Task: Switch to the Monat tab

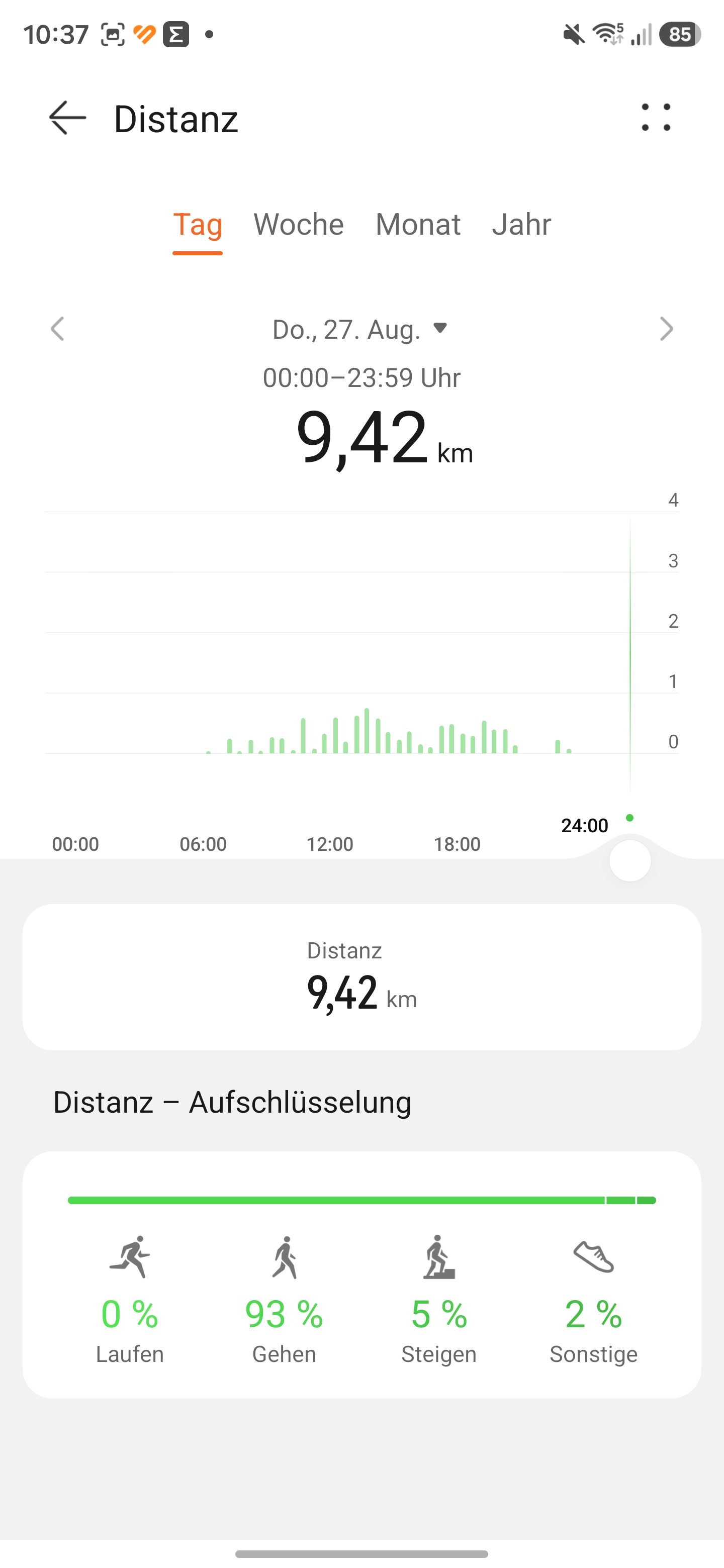Action: coord(418,225)
